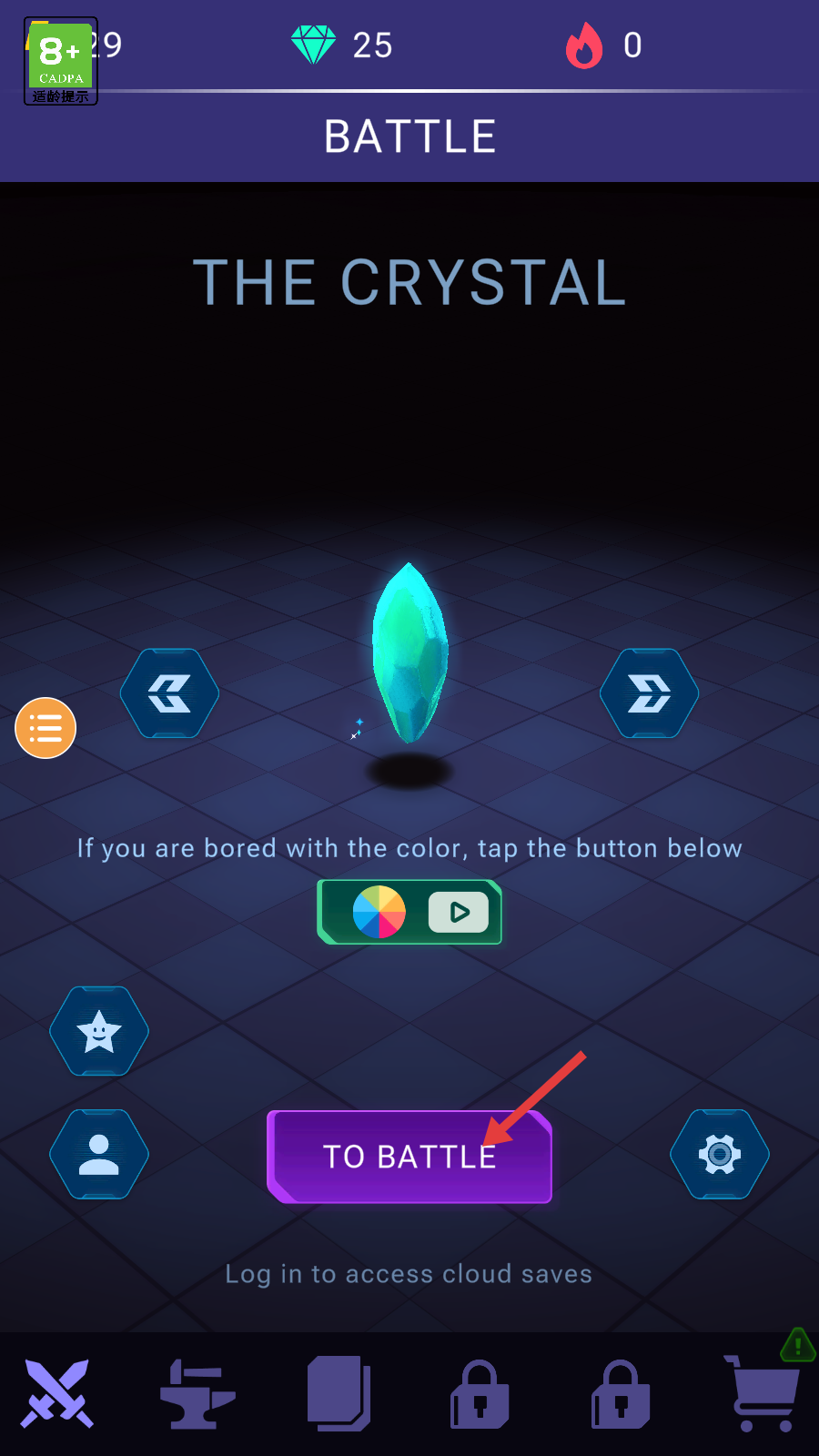The image size is (819, 1456).
Task: Switch to the anvil forge tab
Action: tap(197, 1393)
